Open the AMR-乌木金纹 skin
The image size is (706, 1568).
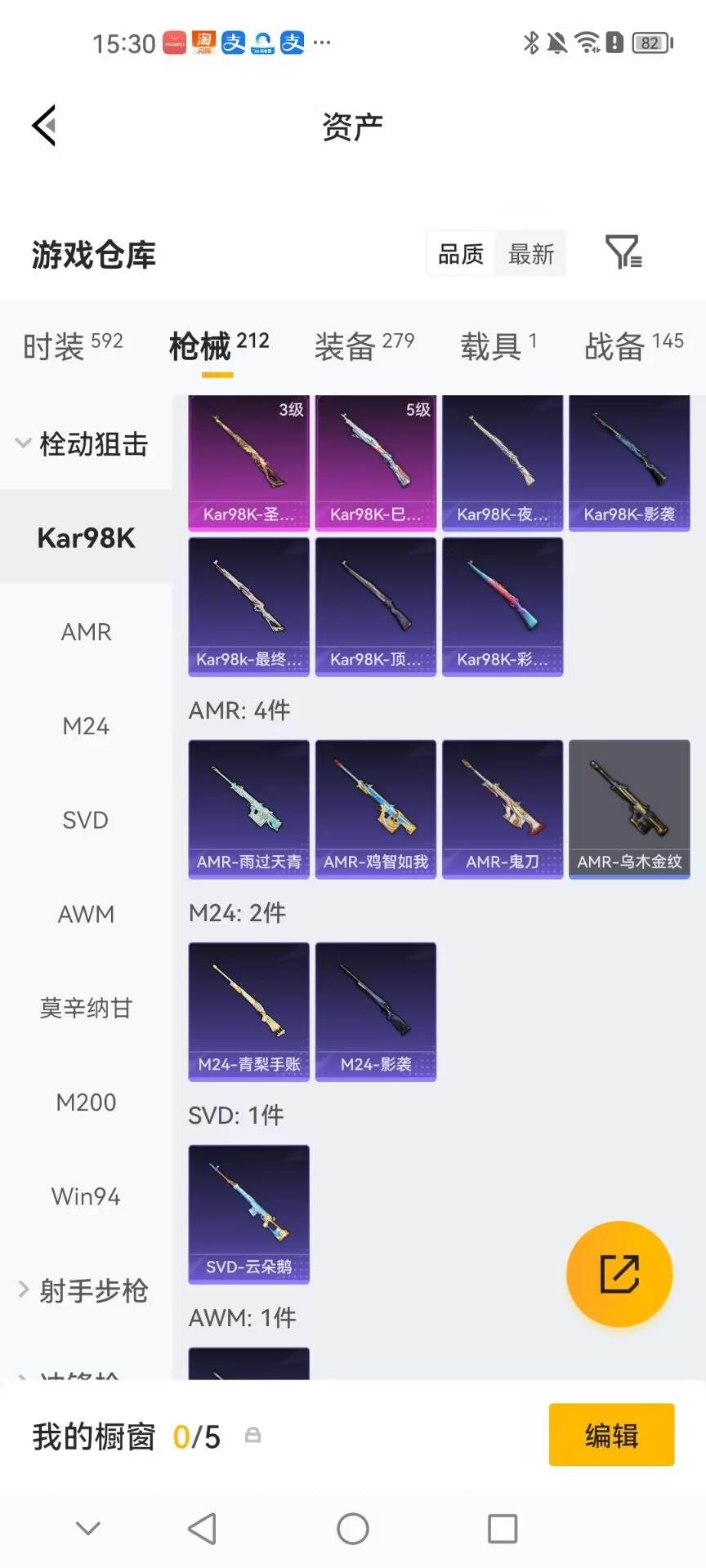click(x=629, y=809)
